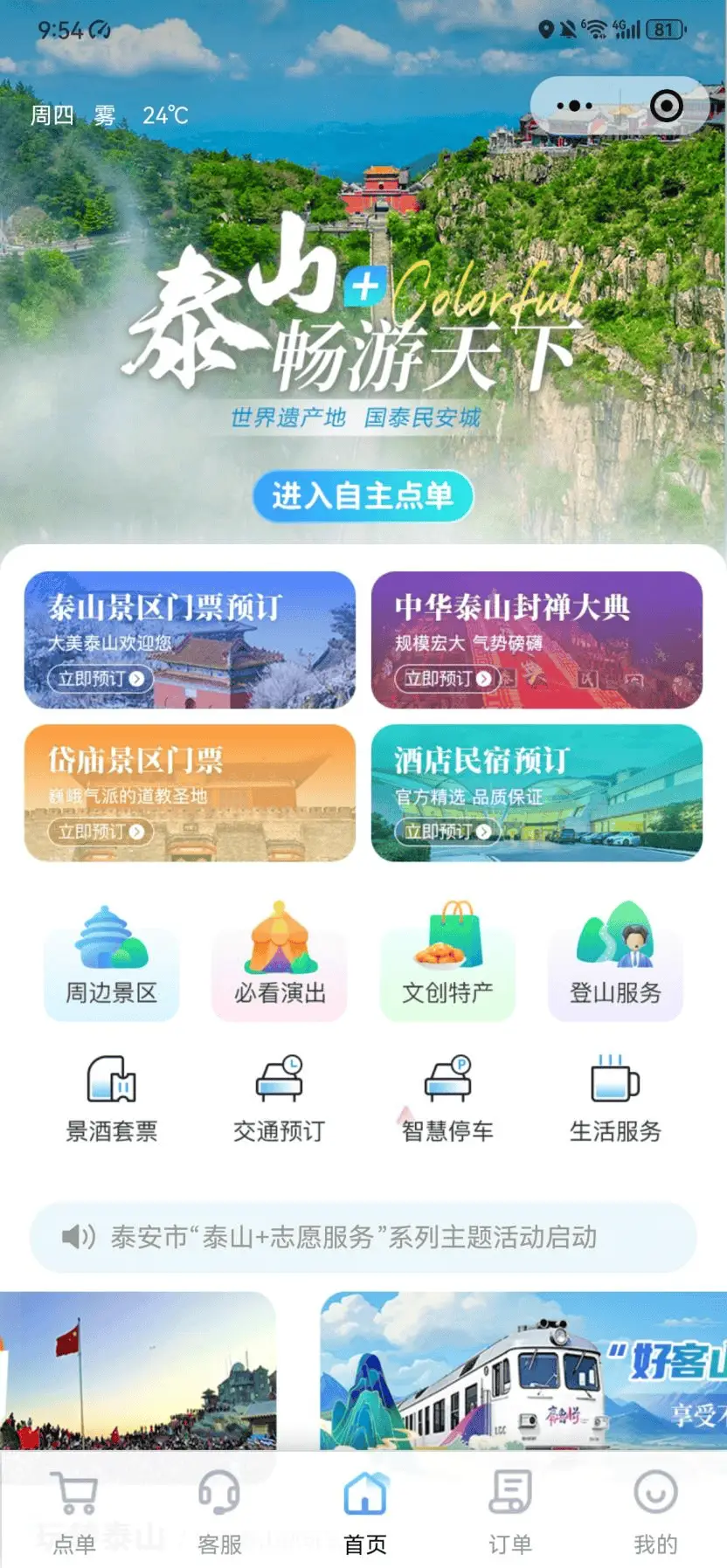This screenshot has height=1568, width=727.
Task: Switch to the 客服 tab
Action: tap(219, 1512)
